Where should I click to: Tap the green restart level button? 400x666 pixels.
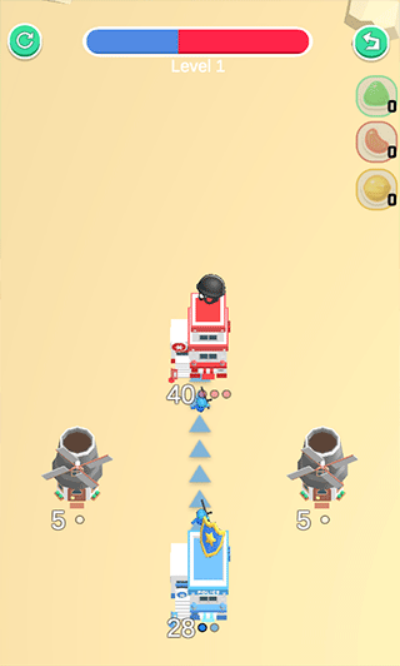pyautogui.click(x=25, y=41)
